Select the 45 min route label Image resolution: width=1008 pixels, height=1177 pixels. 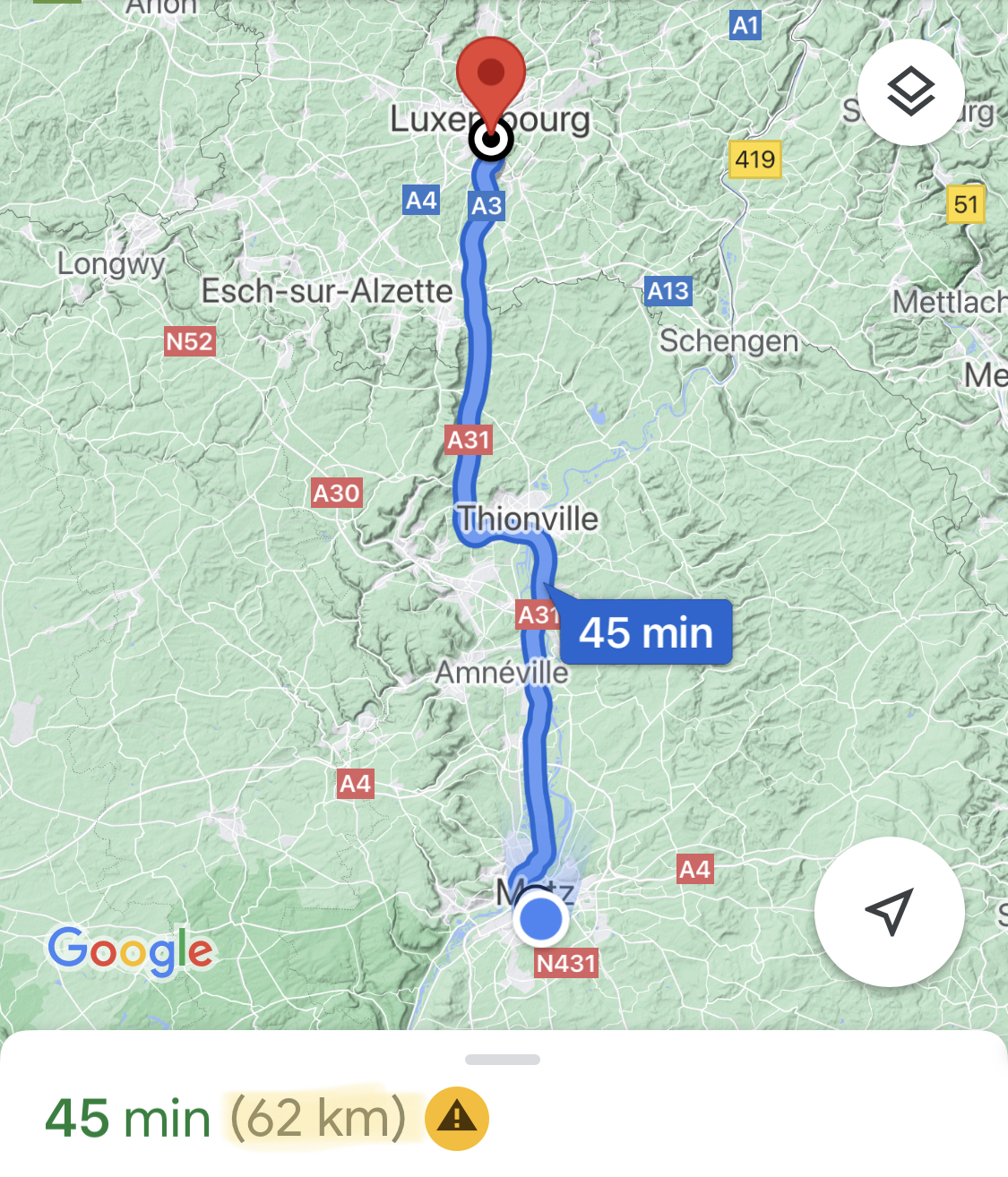pos(645,632)
